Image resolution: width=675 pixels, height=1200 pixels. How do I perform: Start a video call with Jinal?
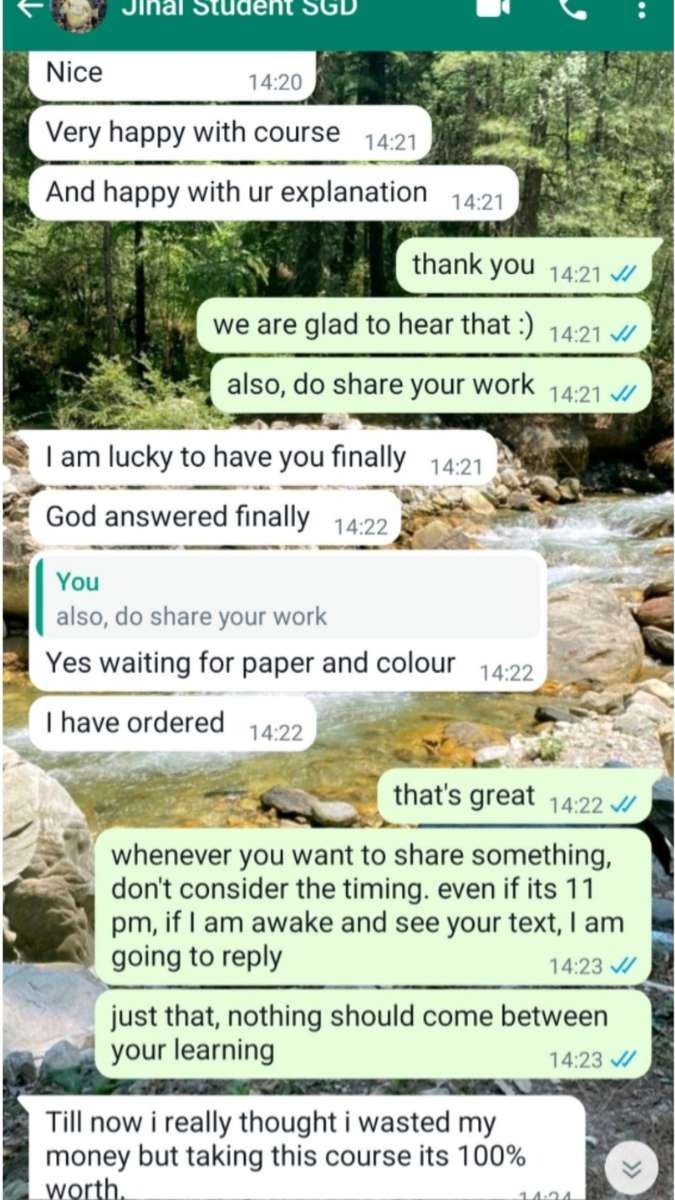491,8
